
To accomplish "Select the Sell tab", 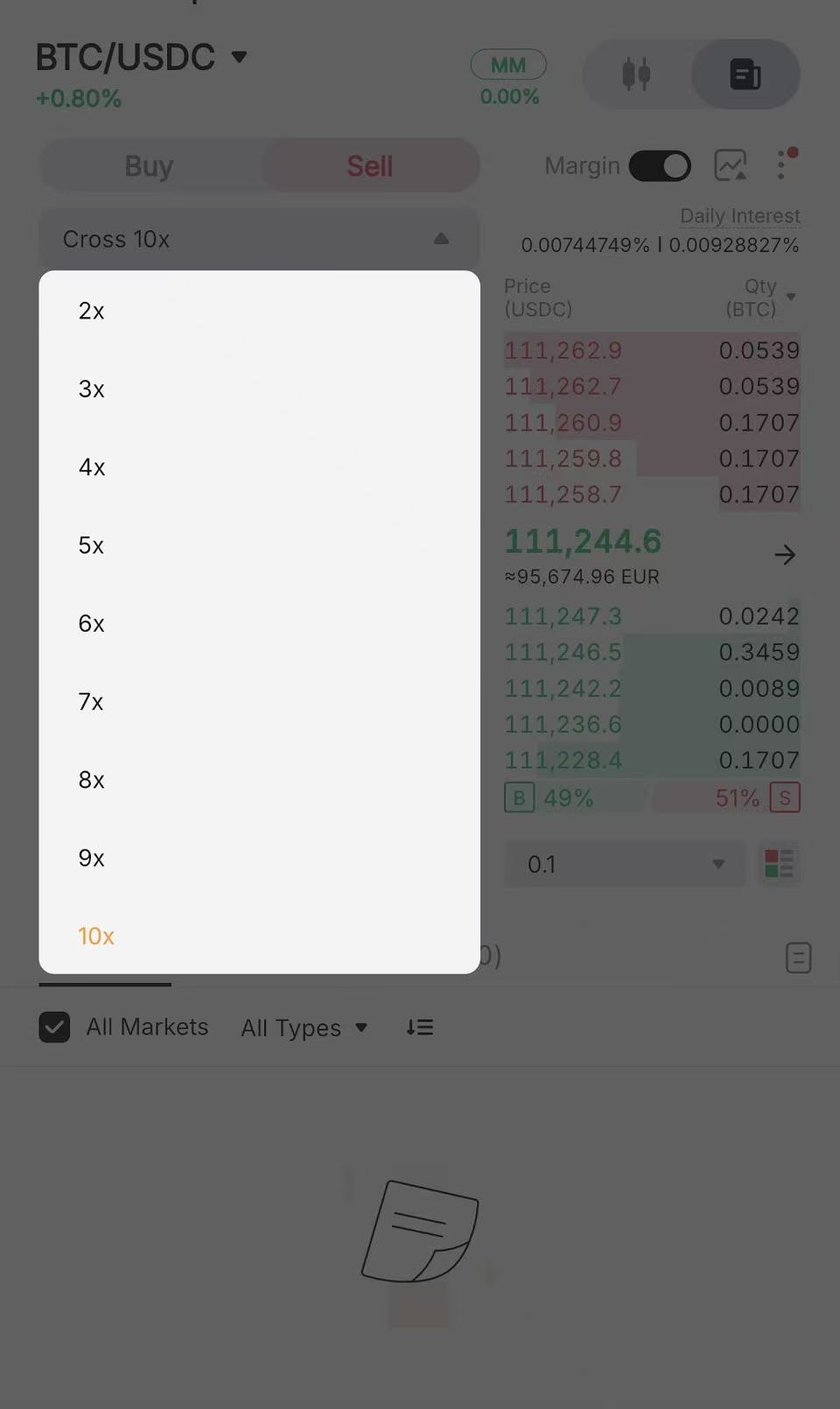I will point(370,165).
